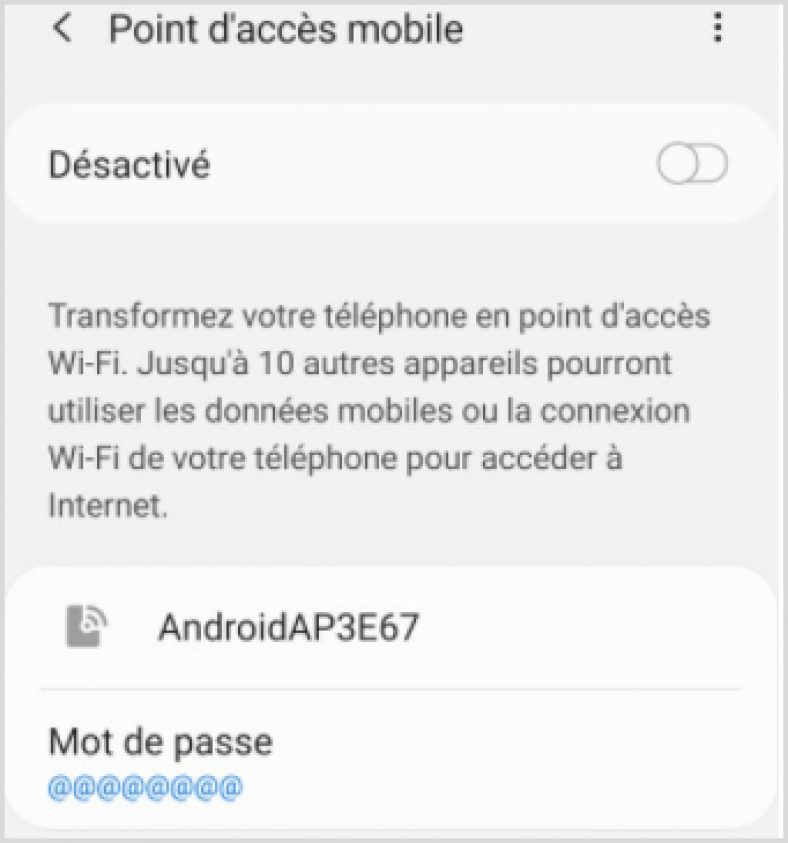Enable the mobile hotspot switch
The image size is (788, 843).
tap(692, 165)
